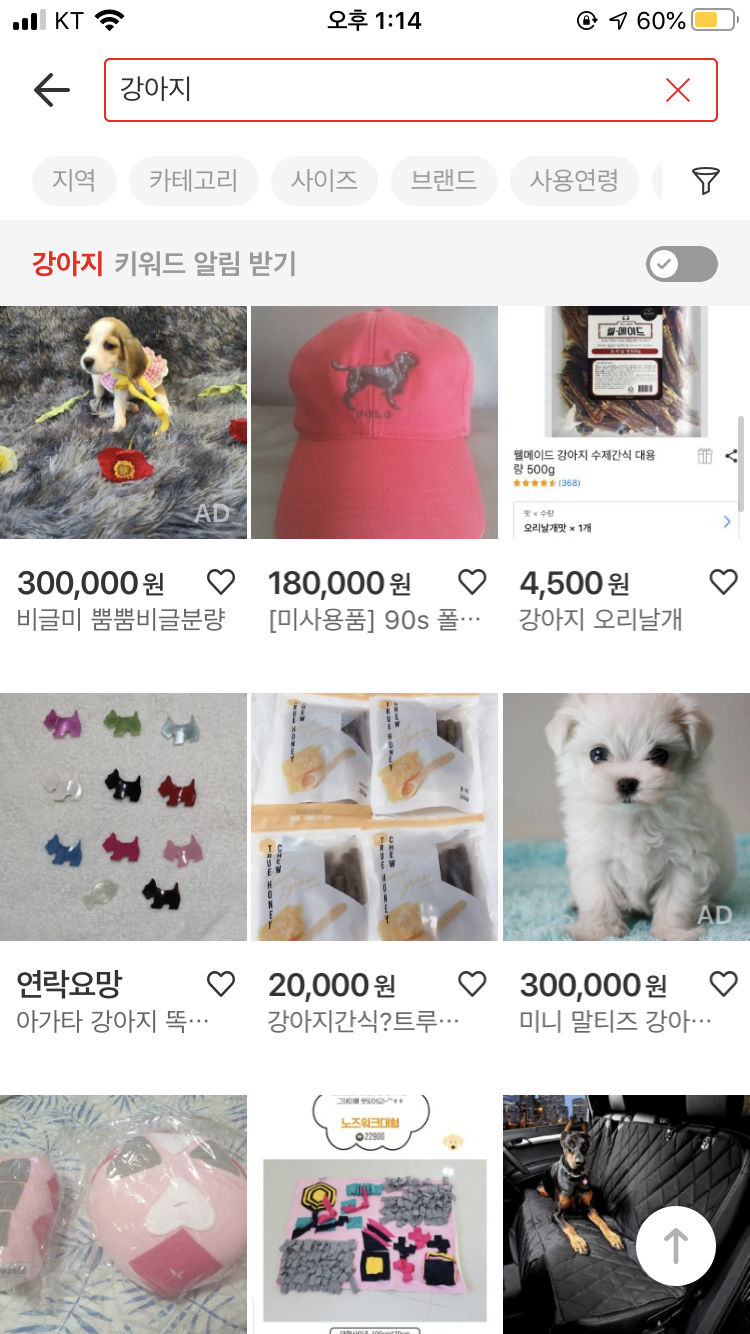Open the 미니 말티즈 puppy listing
The image size is (750, 1334).
pos(626,817)
